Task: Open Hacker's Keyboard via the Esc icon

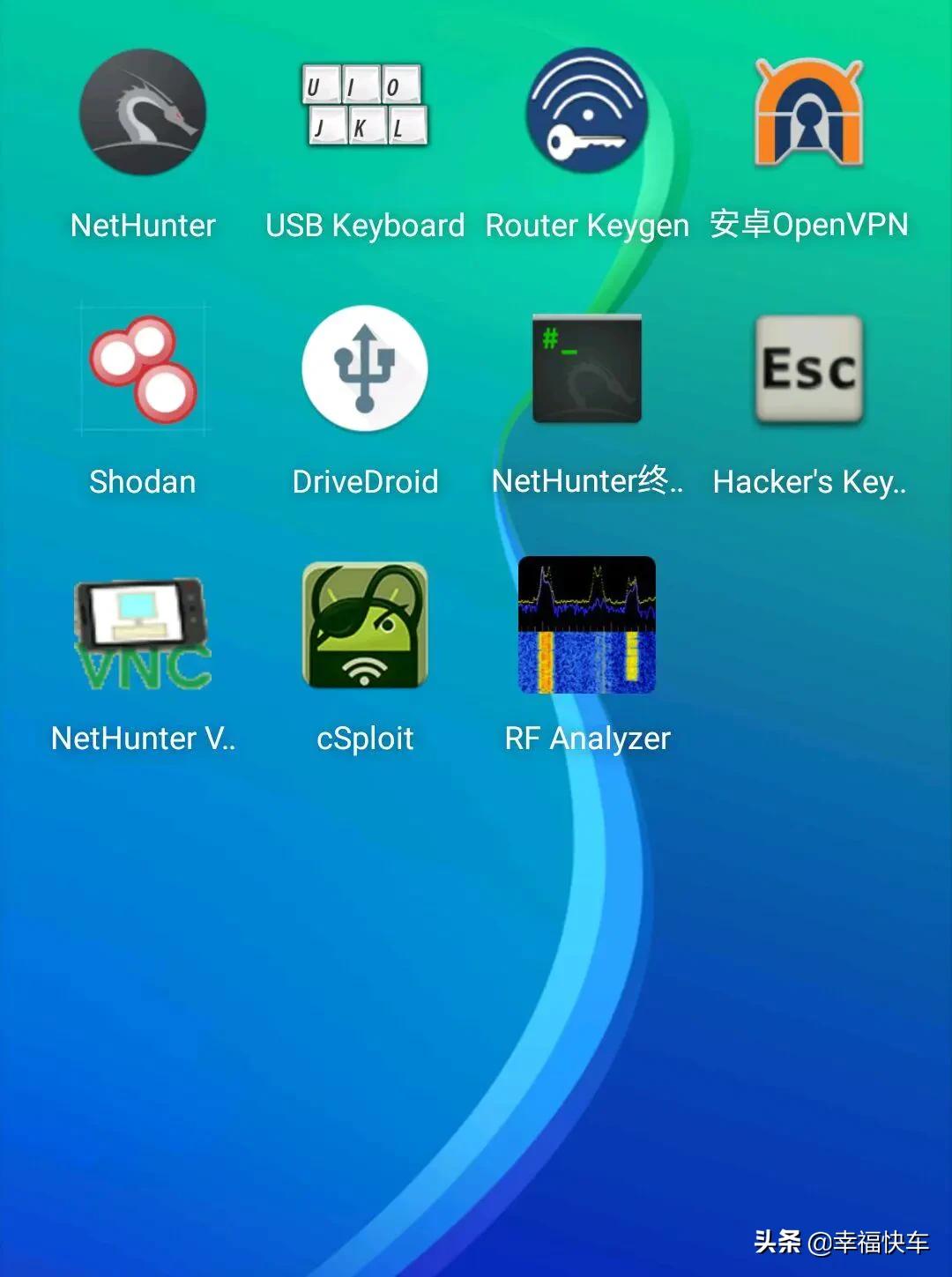Action: [807, 370]
